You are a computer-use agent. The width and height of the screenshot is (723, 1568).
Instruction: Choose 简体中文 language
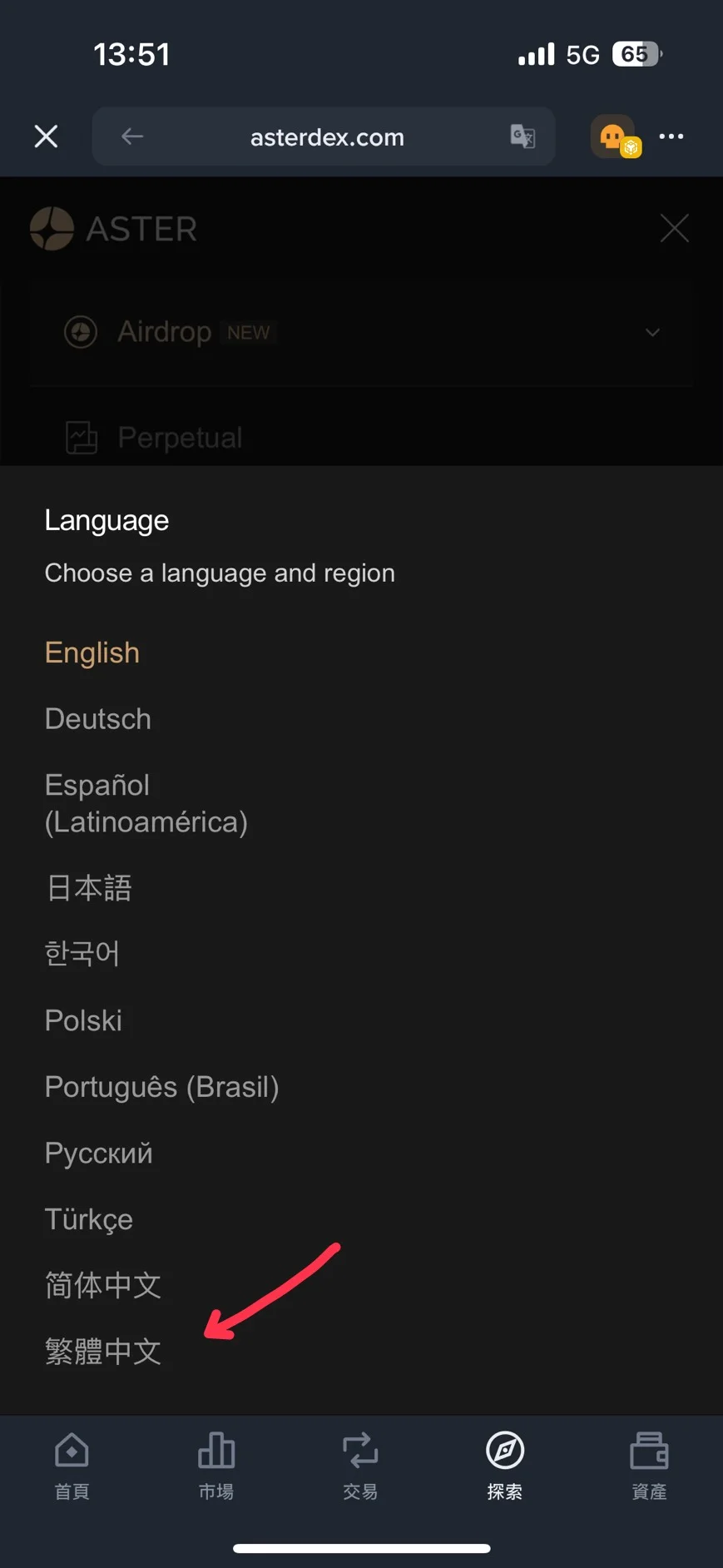pyautogui.click(x=103, y=1286)
